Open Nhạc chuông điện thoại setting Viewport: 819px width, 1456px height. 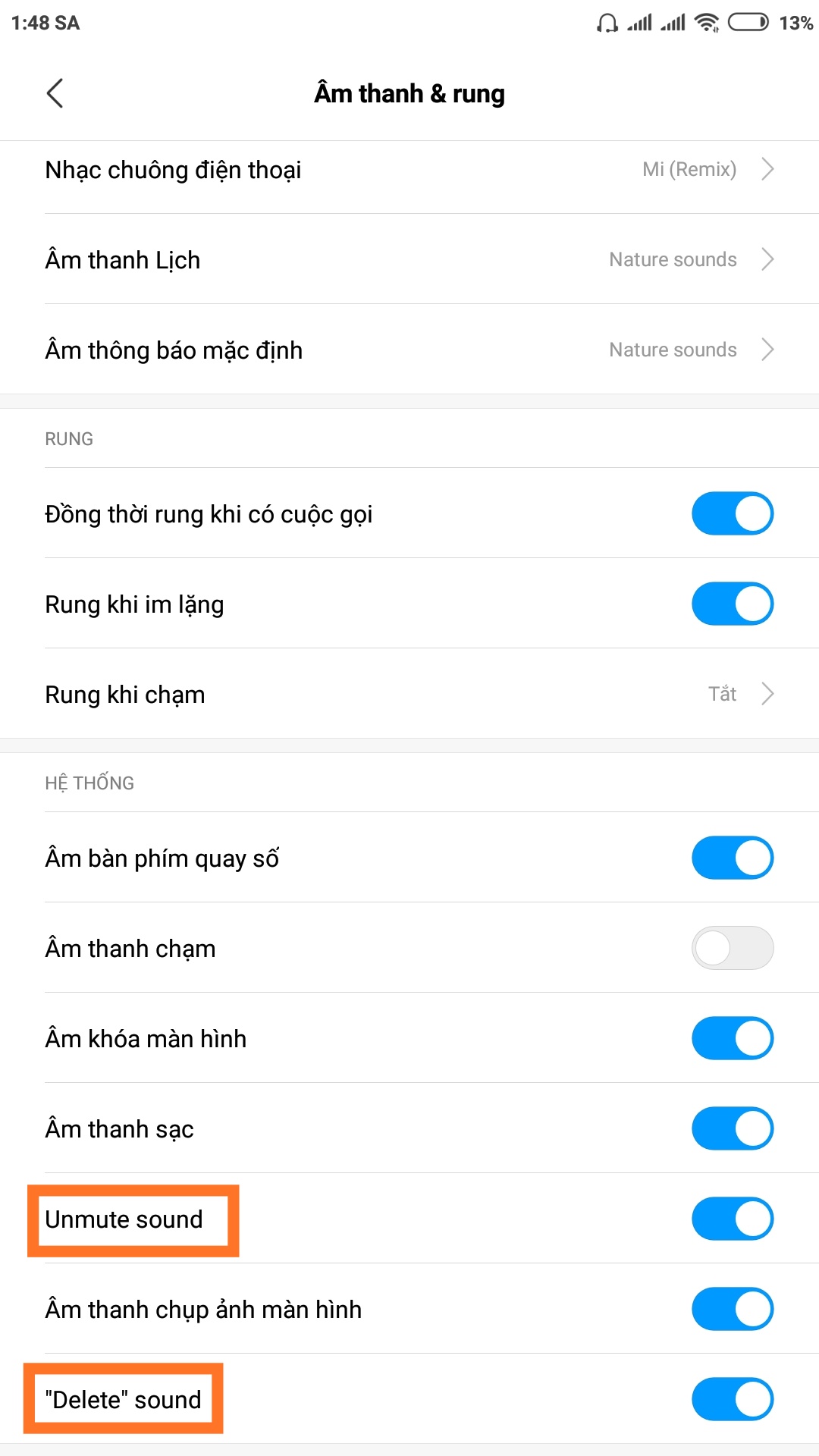point(409,169)
